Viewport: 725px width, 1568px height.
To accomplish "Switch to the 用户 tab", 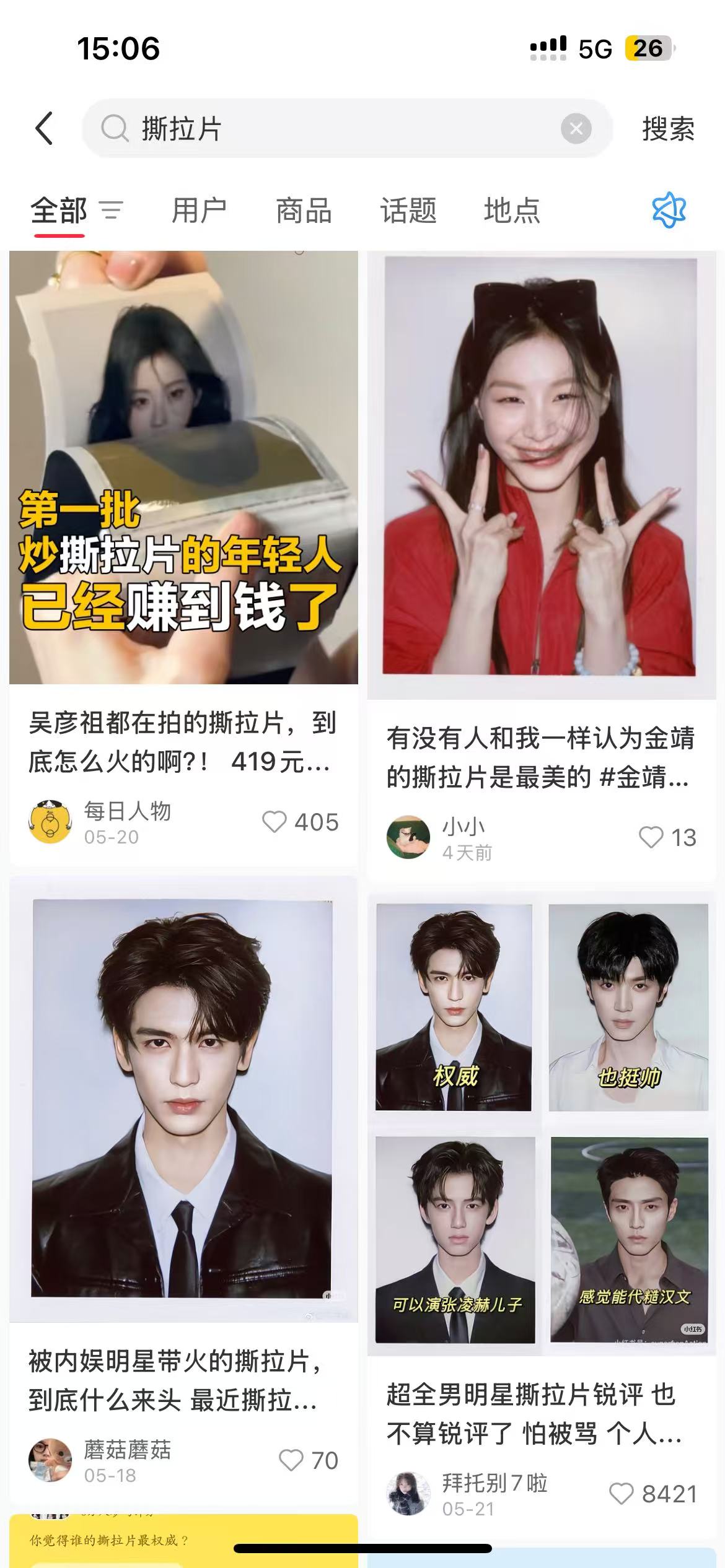I will (x=199, y=211).
